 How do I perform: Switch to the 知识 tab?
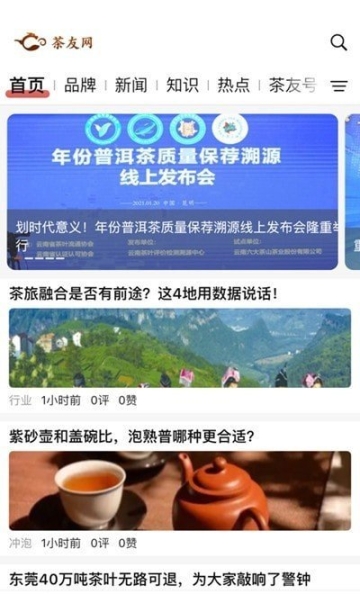[x=182, y=85]
